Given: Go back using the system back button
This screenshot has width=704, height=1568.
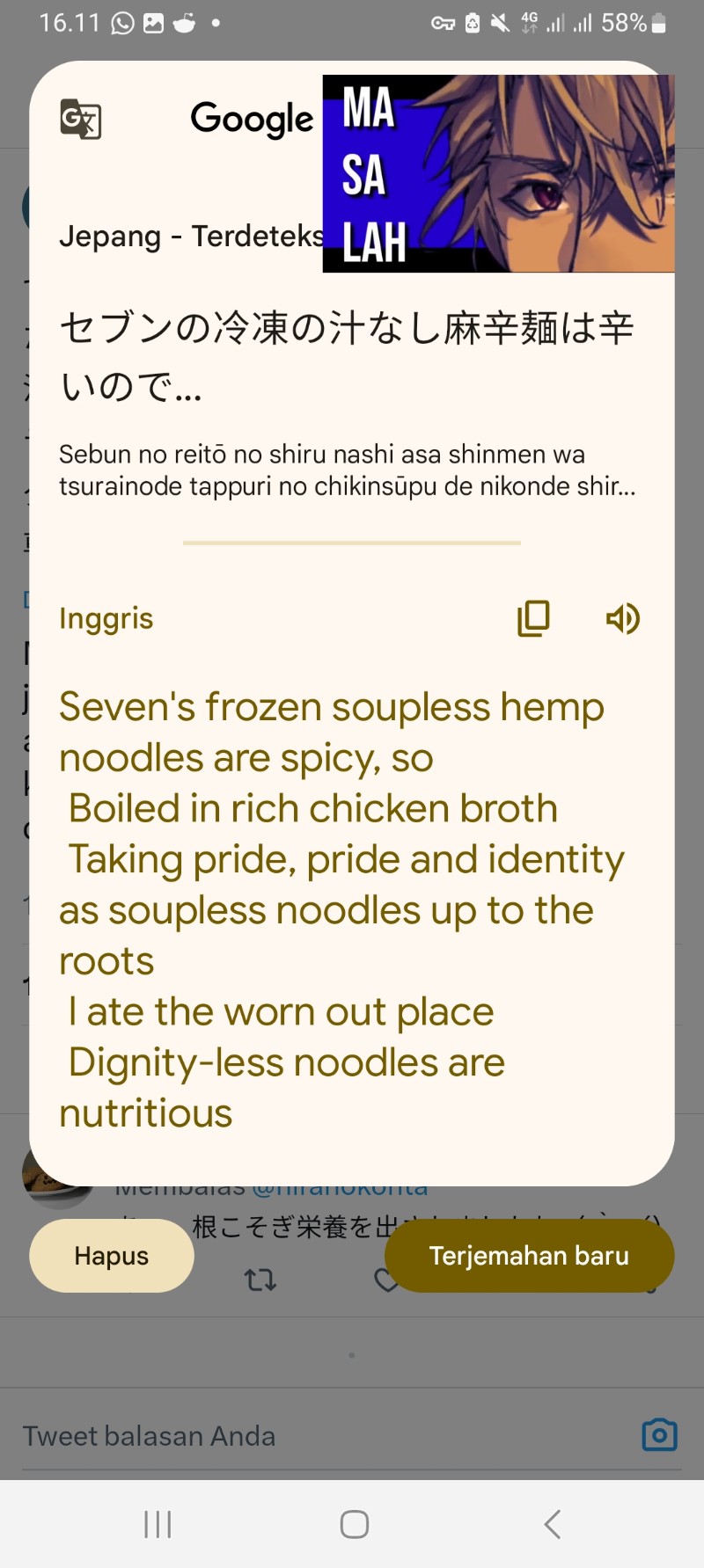Looking at the screenshot, I should pos(553,1524).
